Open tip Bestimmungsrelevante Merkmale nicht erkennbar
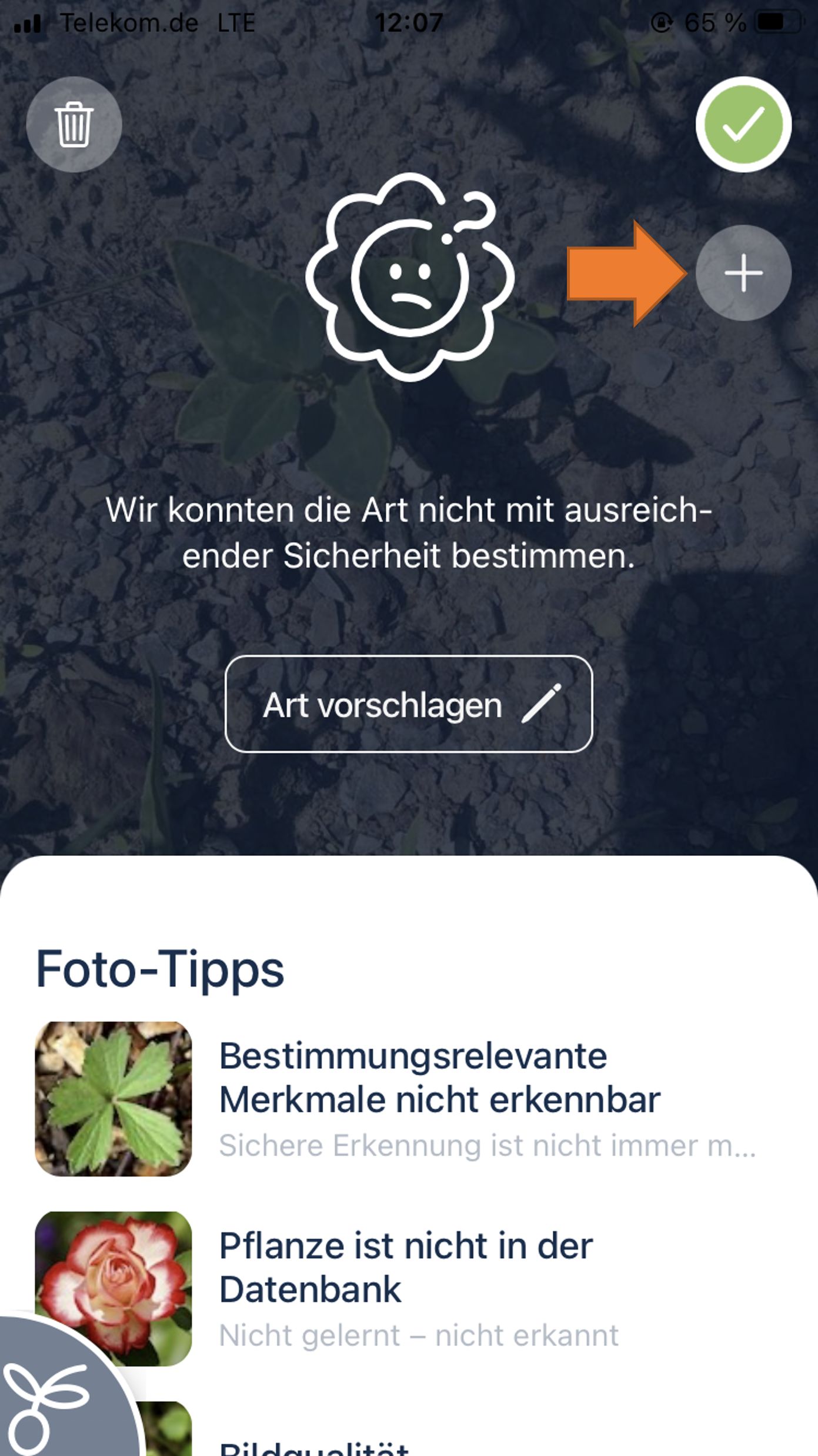This screenshot has width=818, height=1456. pos(439,1098)
